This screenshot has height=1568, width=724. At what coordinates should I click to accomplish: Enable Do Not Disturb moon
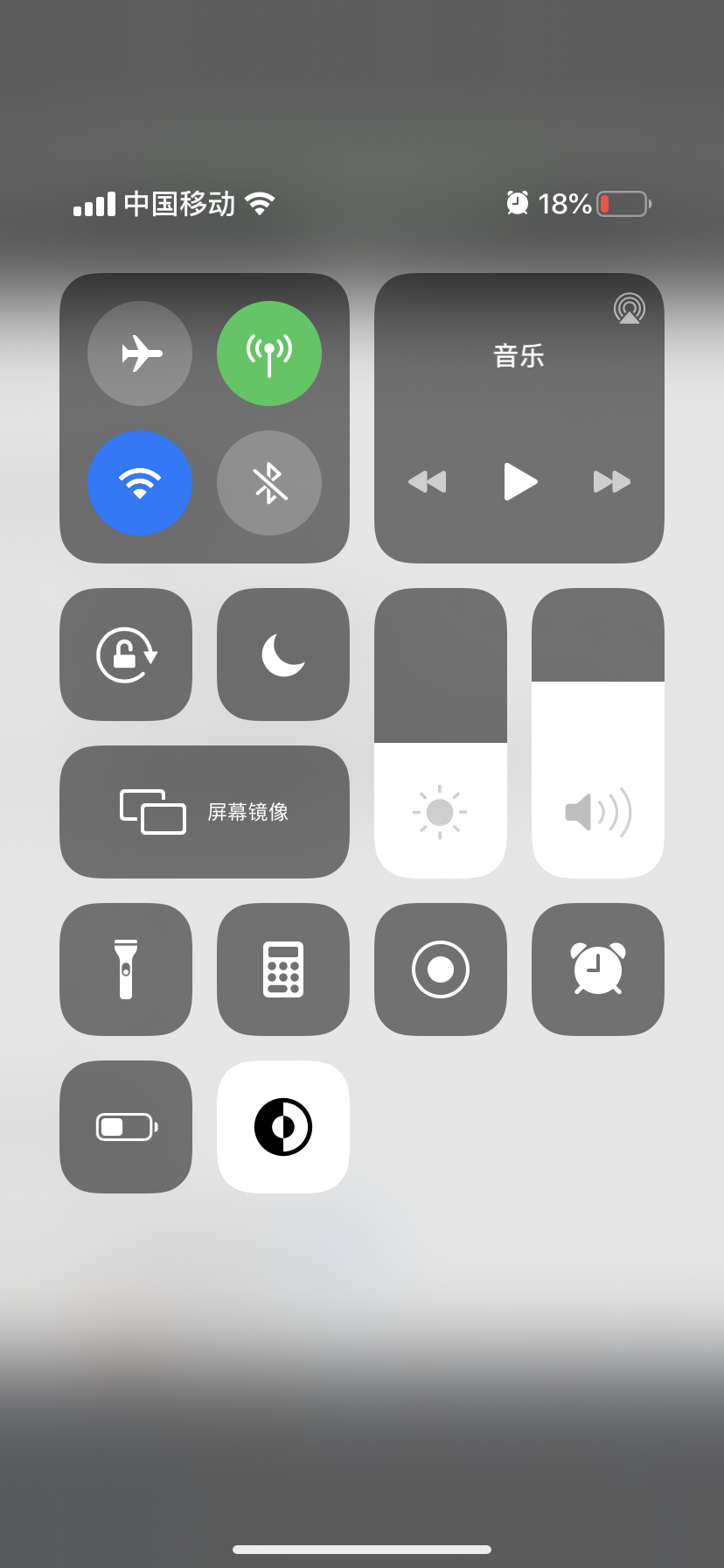[x=283, y=654]
